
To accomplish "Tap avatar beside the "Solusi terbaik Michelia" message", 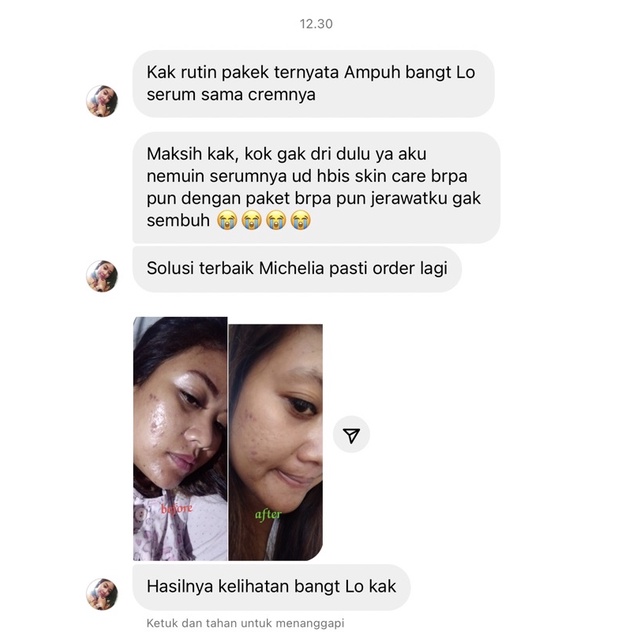I will pyautogui.click(x=102, y=276).
